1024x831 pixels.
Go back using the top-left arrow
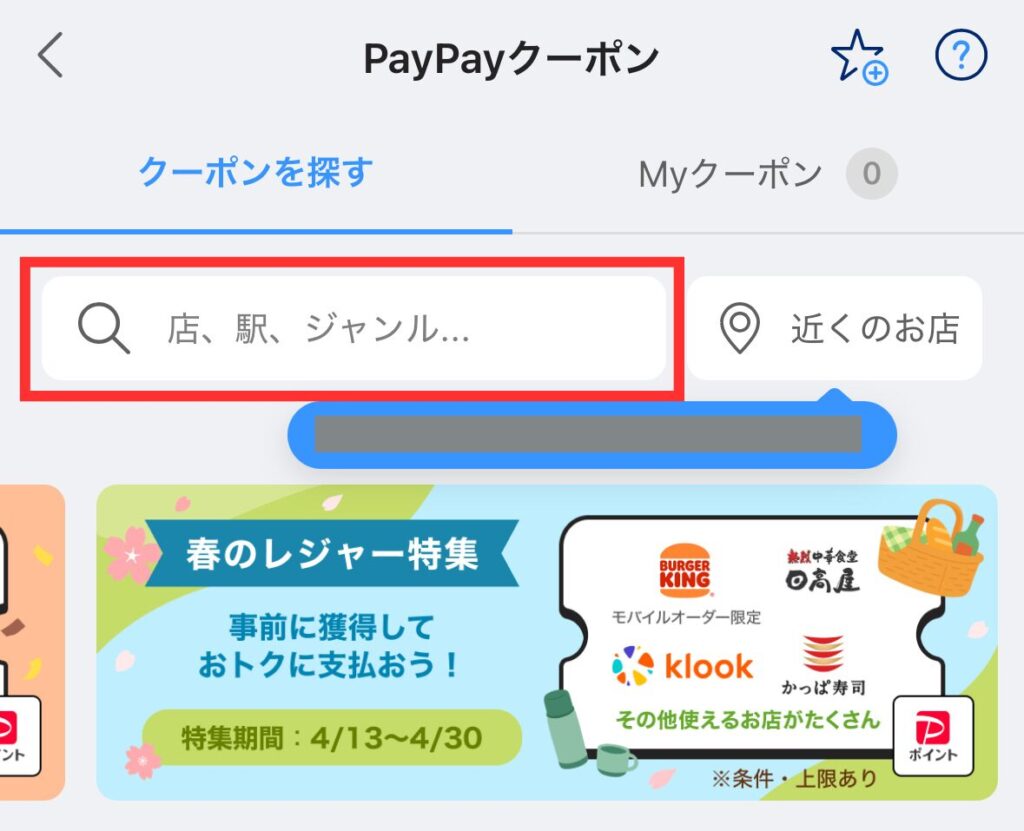51,58
